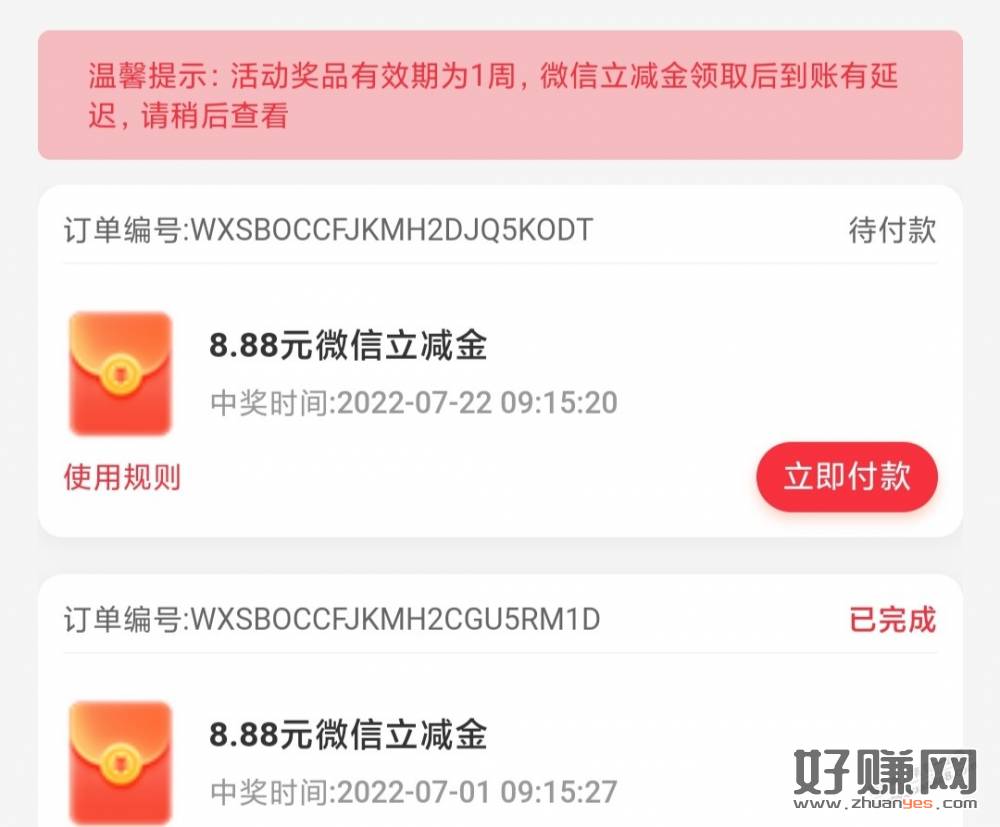This screenshot has height=827, width=1000.
Task: Open the 使用规则 usage rules link
Action: tap(122, 477)
